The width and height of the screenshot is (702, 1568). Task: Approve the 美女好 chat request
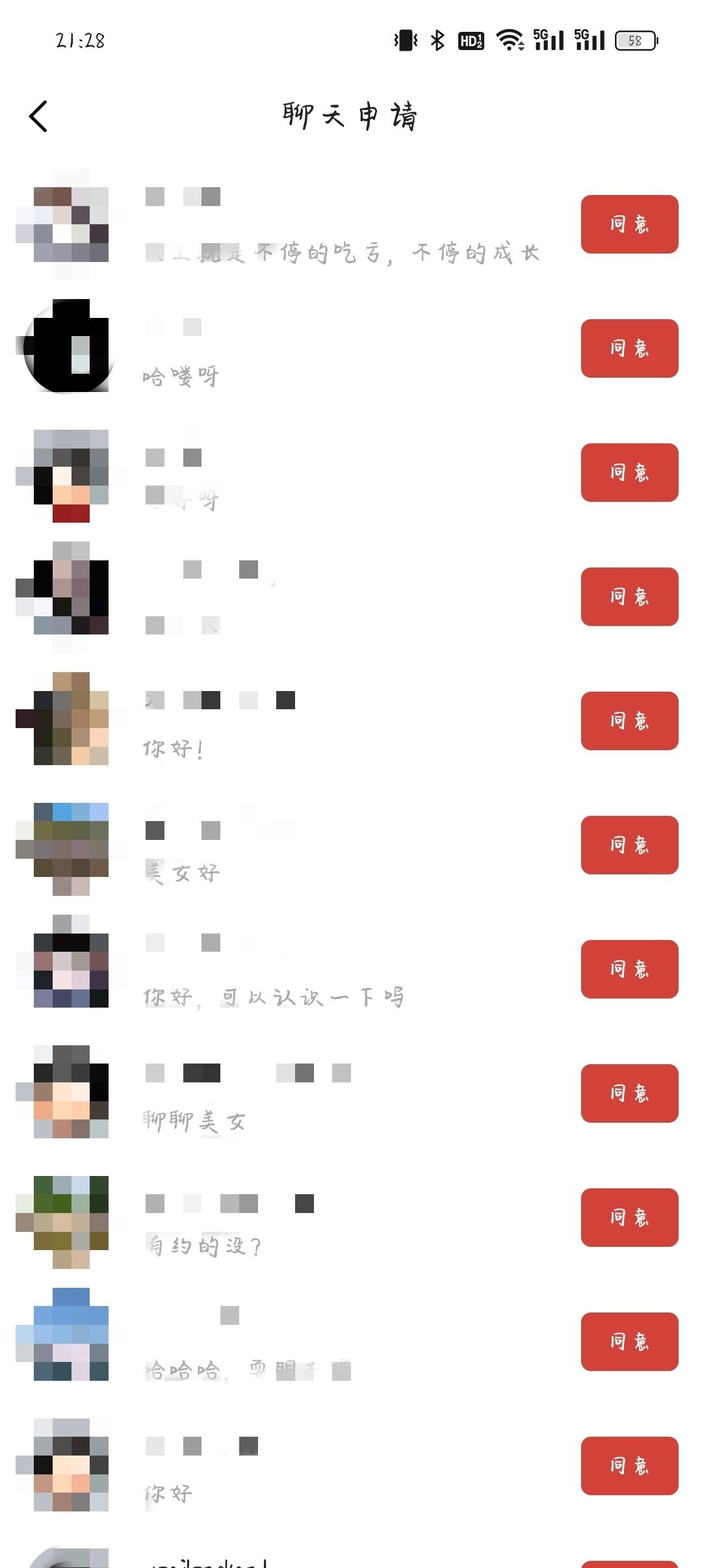click(629, 845)
